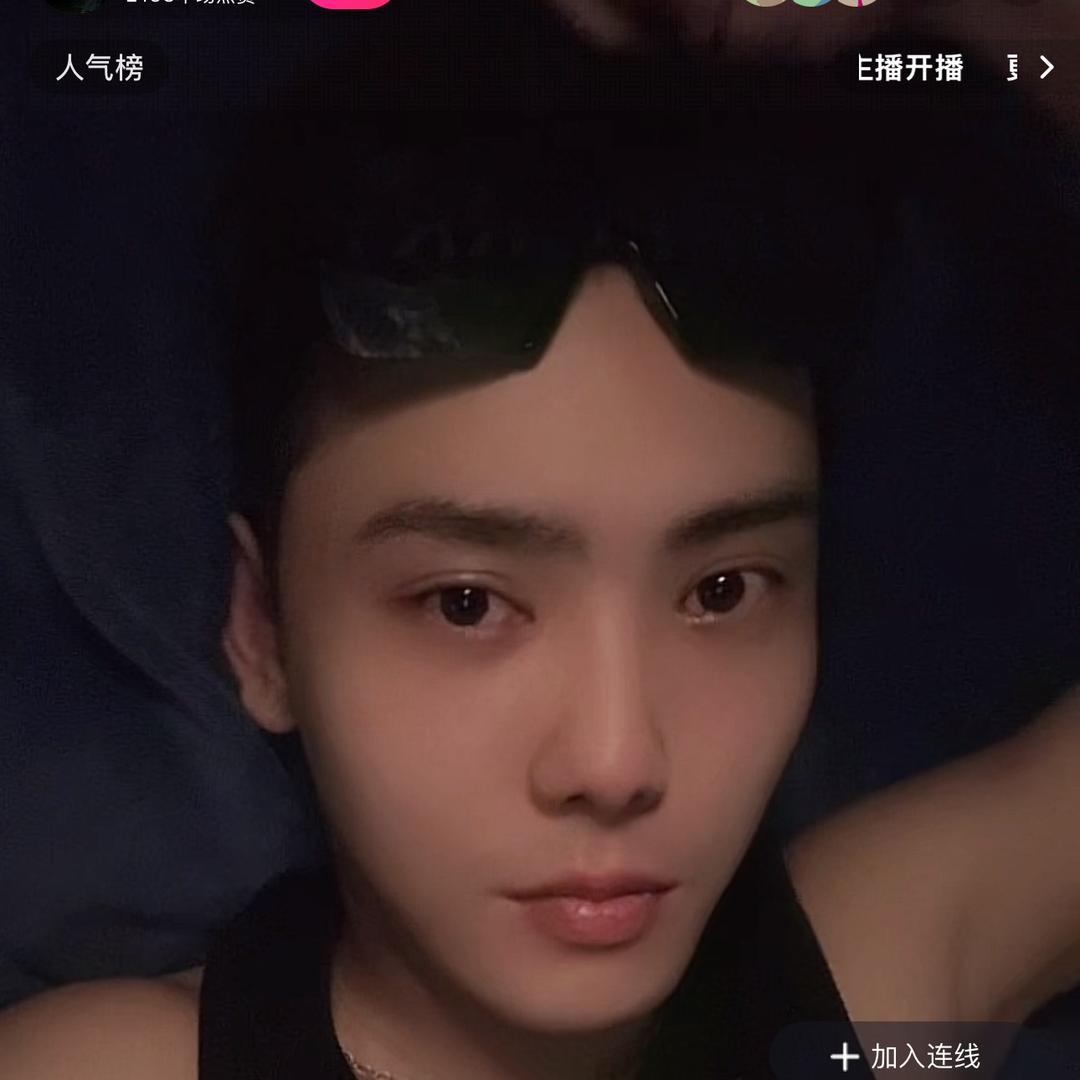Open the 主播开播 streamer notice
The image size is (1080, 1080).
click(909, 68)
